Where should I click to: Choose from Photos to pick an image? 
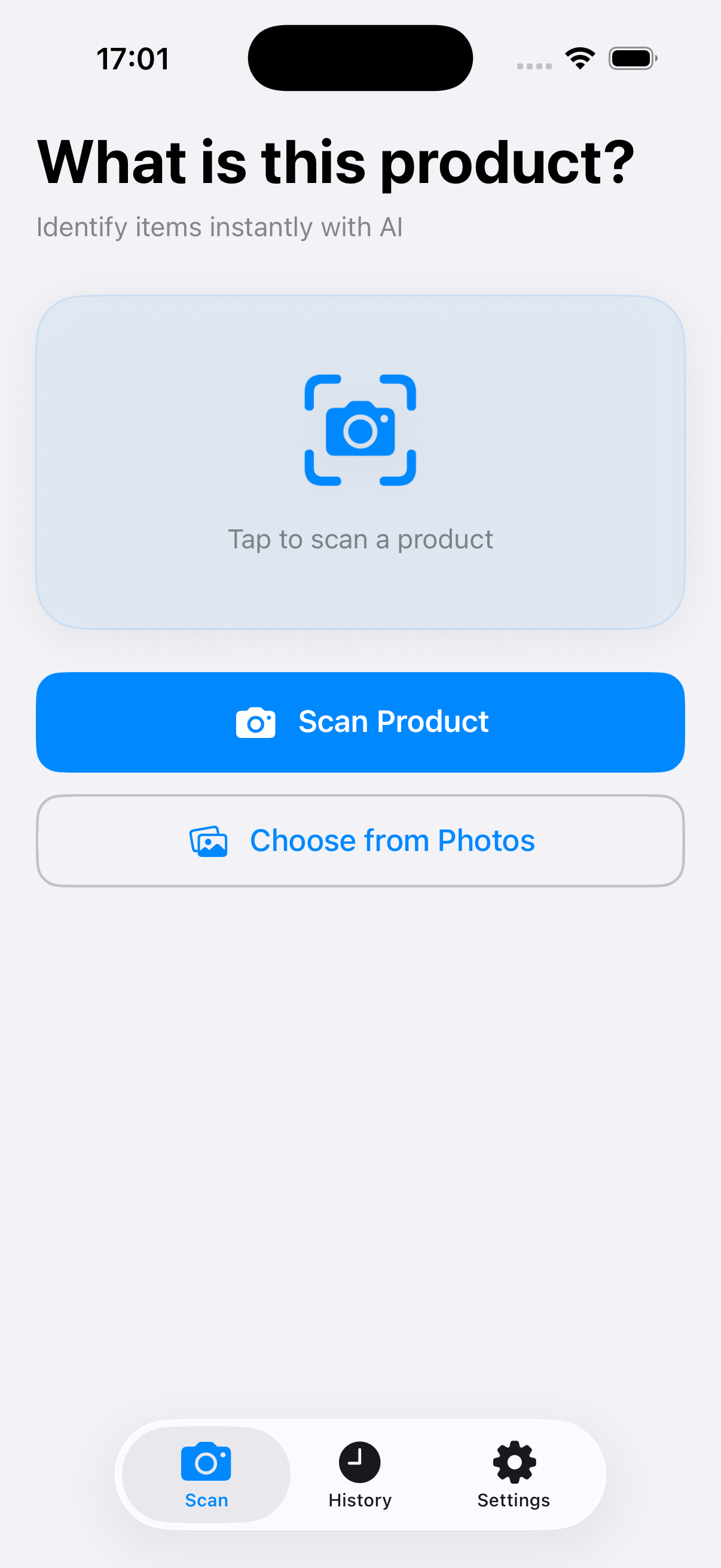pyautogui.click(x=360, y=841)
